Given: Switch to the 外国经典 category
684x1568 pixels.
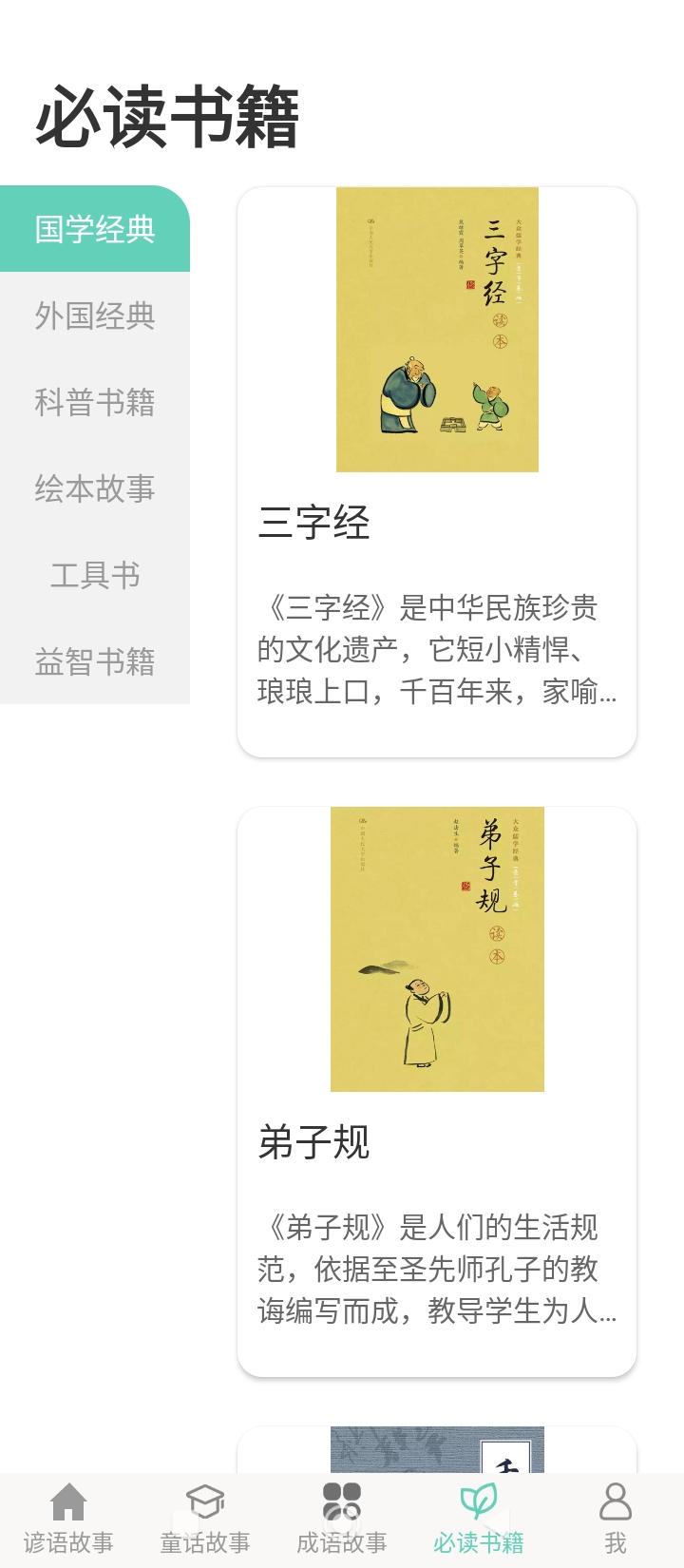Looking at the screenshot, I should pos(95,316).
